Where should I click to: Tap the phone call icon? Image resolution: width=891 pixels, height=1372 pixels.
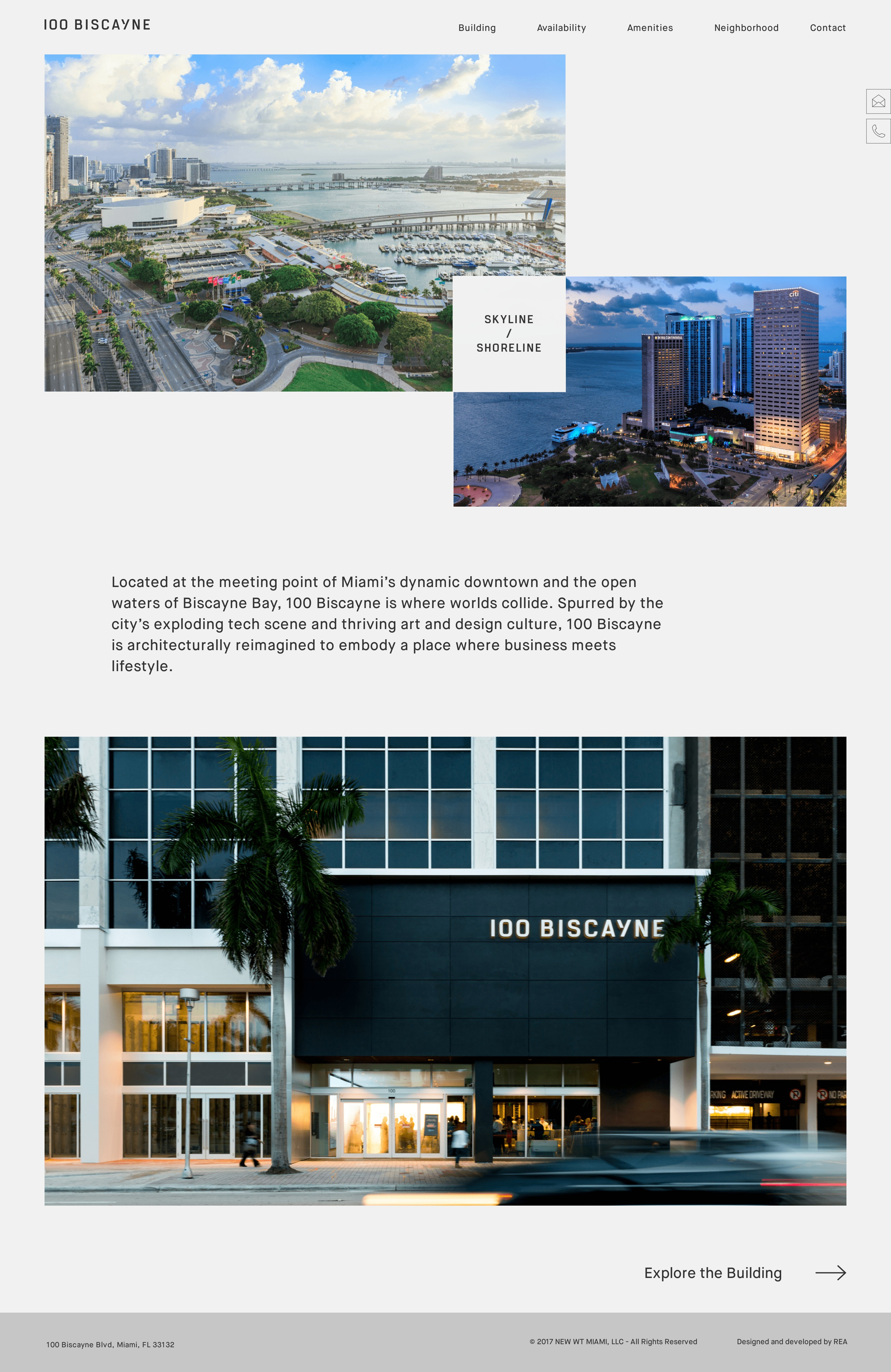pyautogui.click(x=877, y=131)
